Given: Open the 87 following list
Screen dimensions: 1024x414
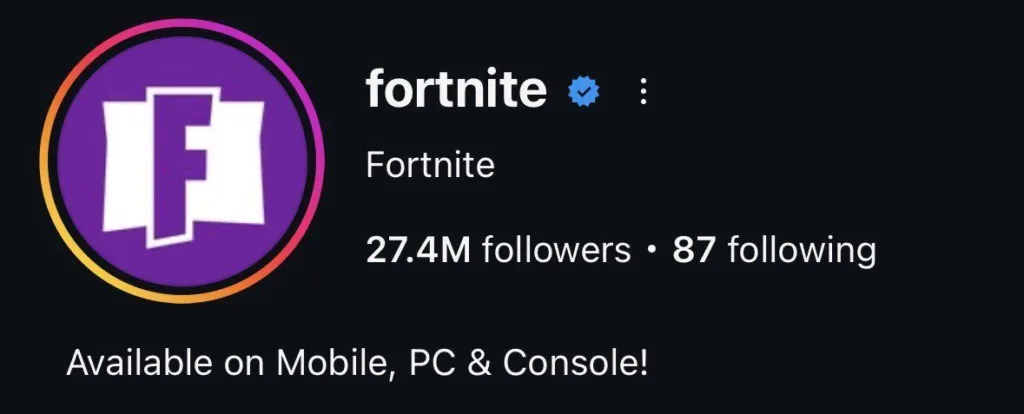Looking at the screenshot, I should 774,250.
